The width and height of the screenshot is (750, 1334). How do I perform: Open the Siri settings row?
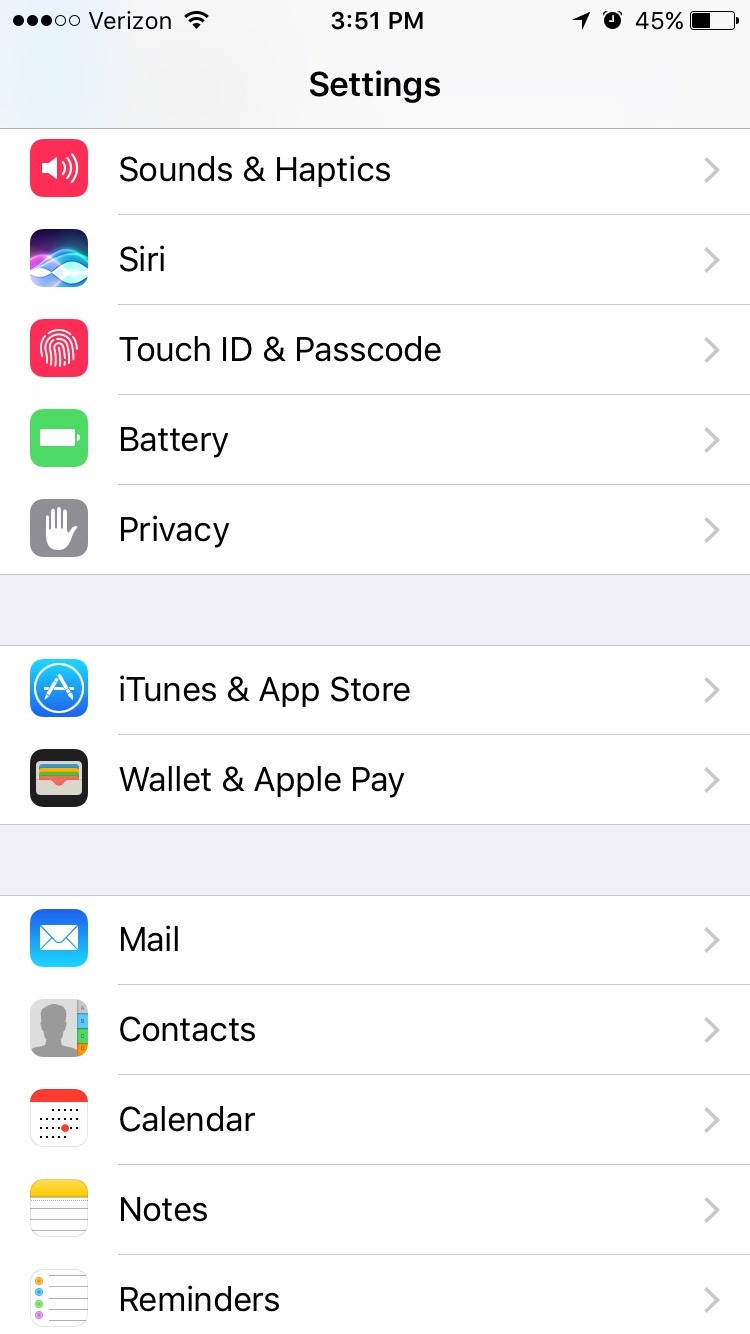(375, 260)
